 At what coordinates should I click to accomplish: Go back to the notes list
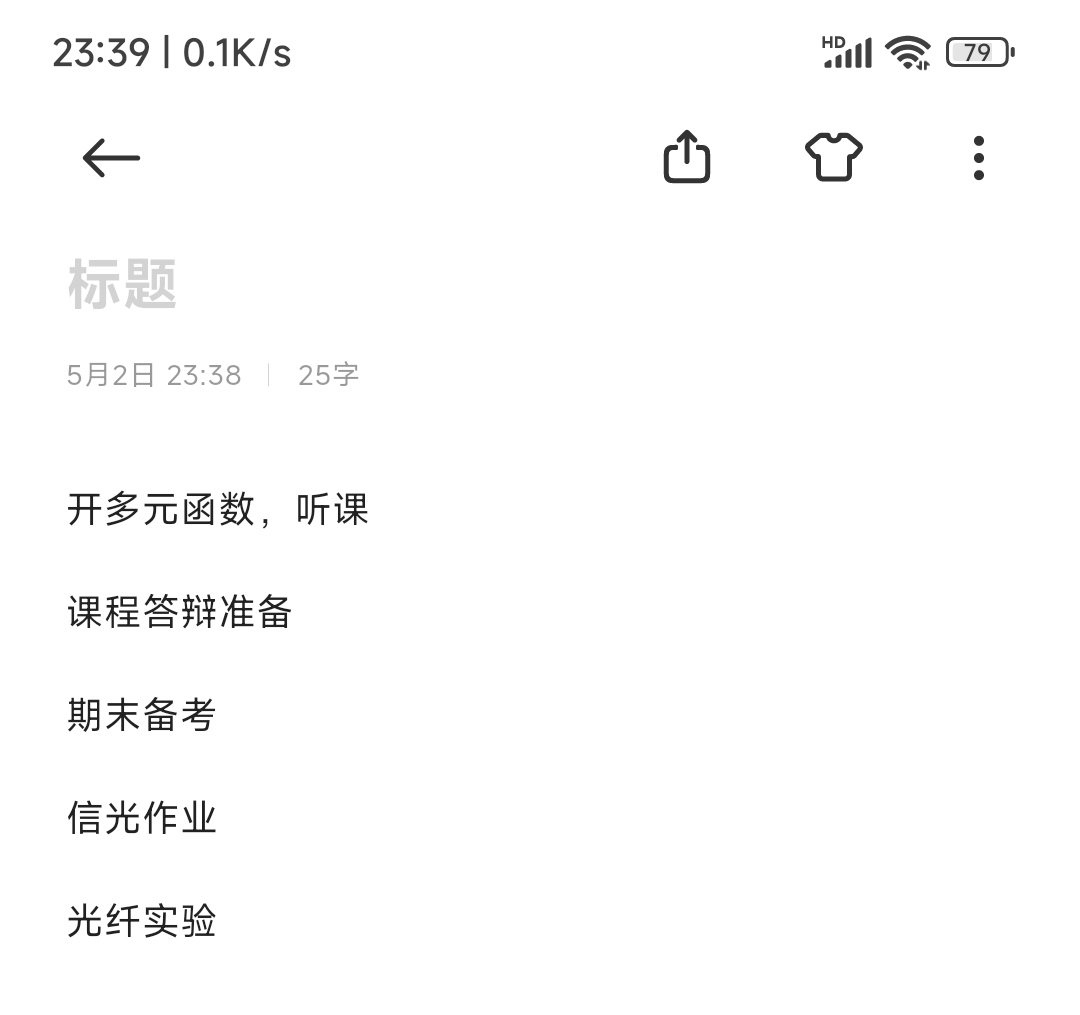pos(110,158)
